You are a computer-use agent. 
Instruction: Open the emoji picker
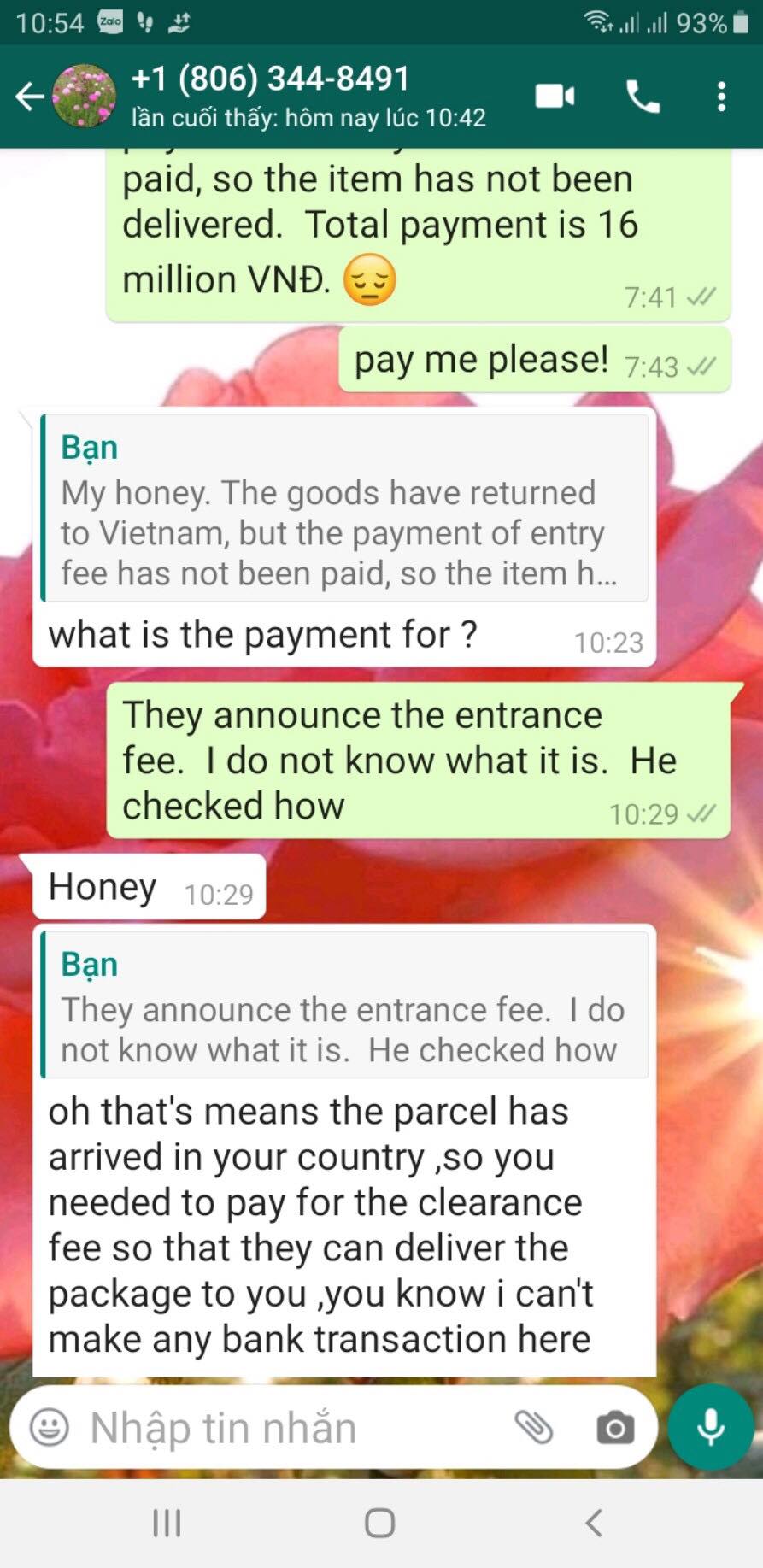click(x=50, y=1428)
